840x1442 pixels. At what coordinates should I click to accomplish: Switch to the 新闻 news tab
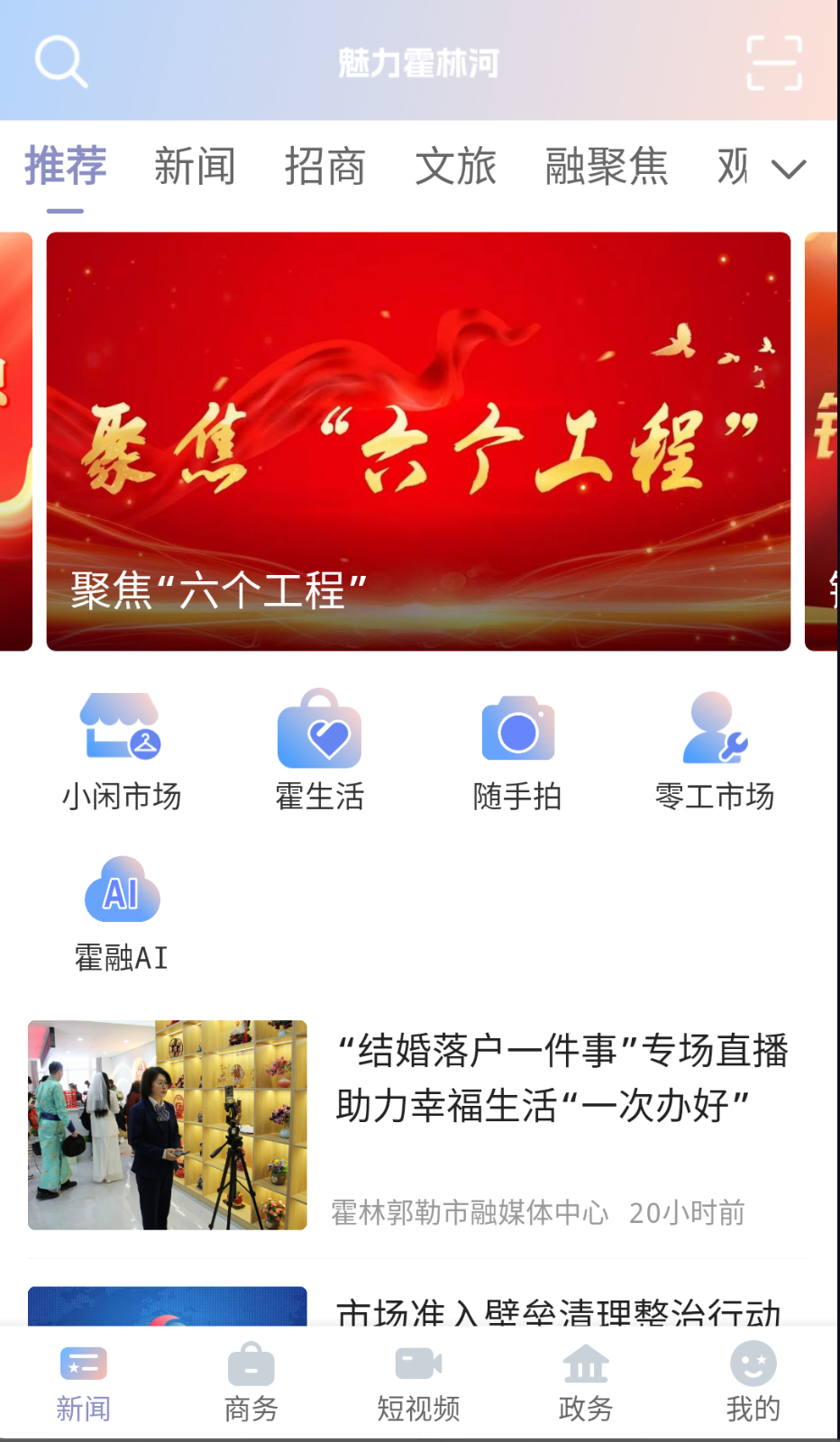click(x=196, y=168)
